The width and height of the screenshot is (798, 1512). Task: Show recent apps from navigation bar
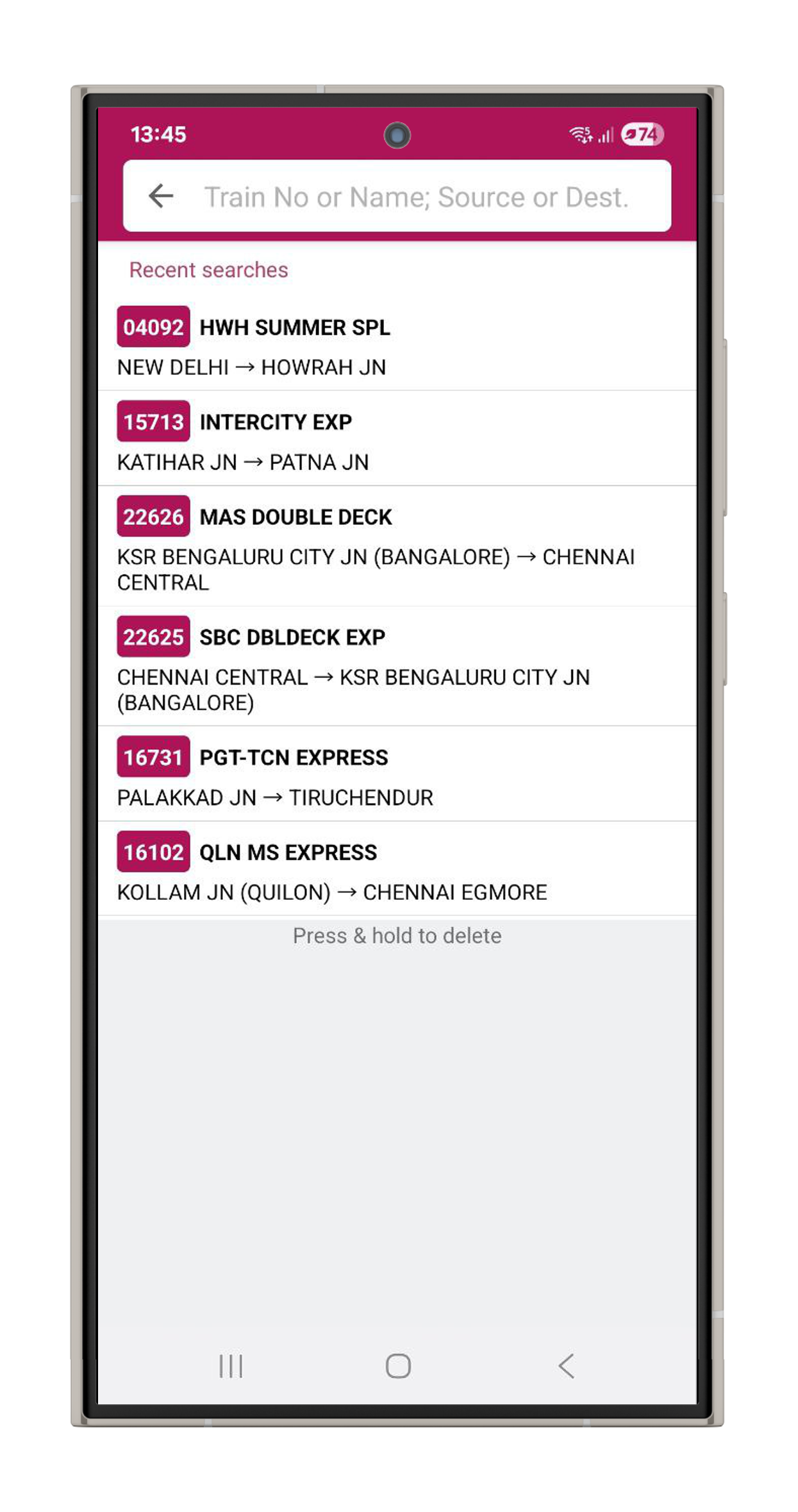tap(231, 1366)
